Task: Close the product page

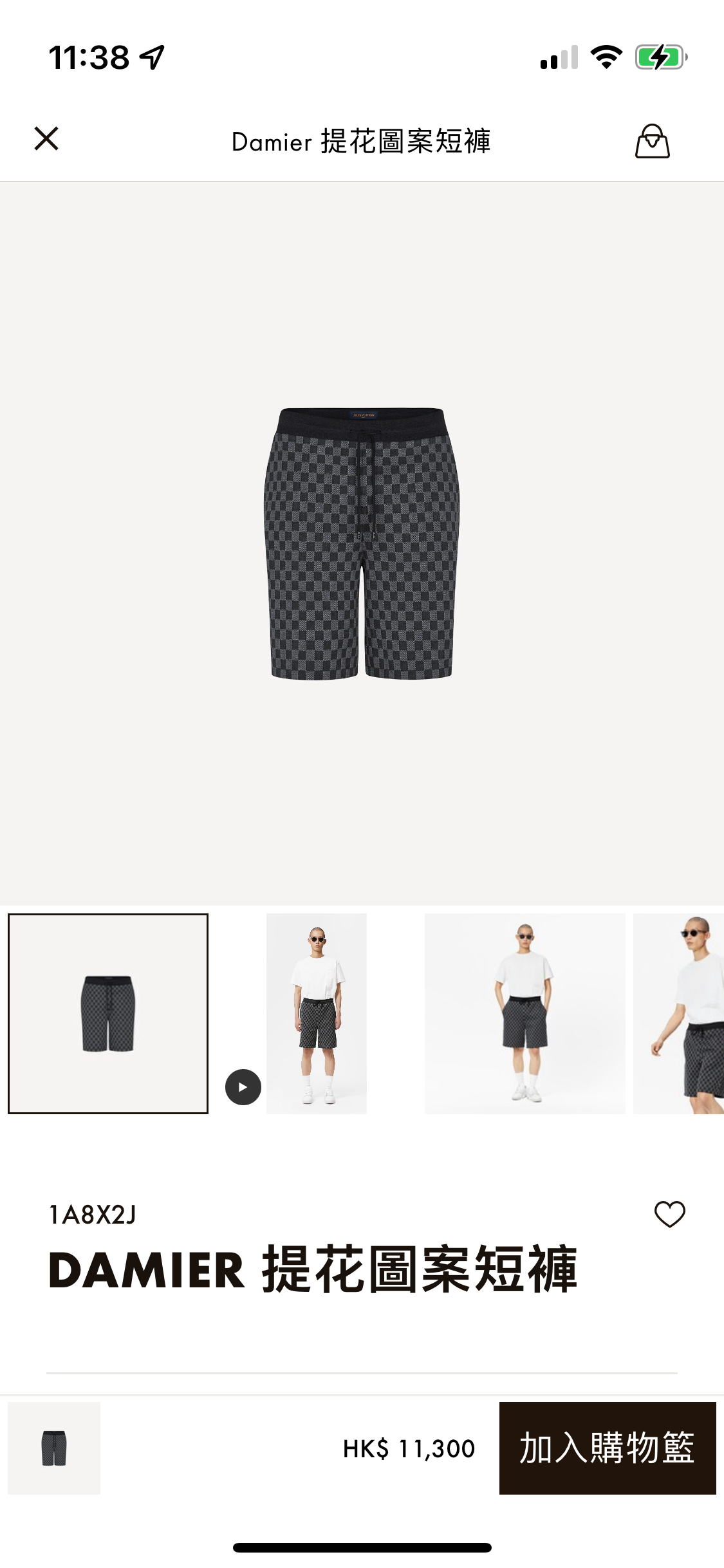Action: [x=46, y=139]
